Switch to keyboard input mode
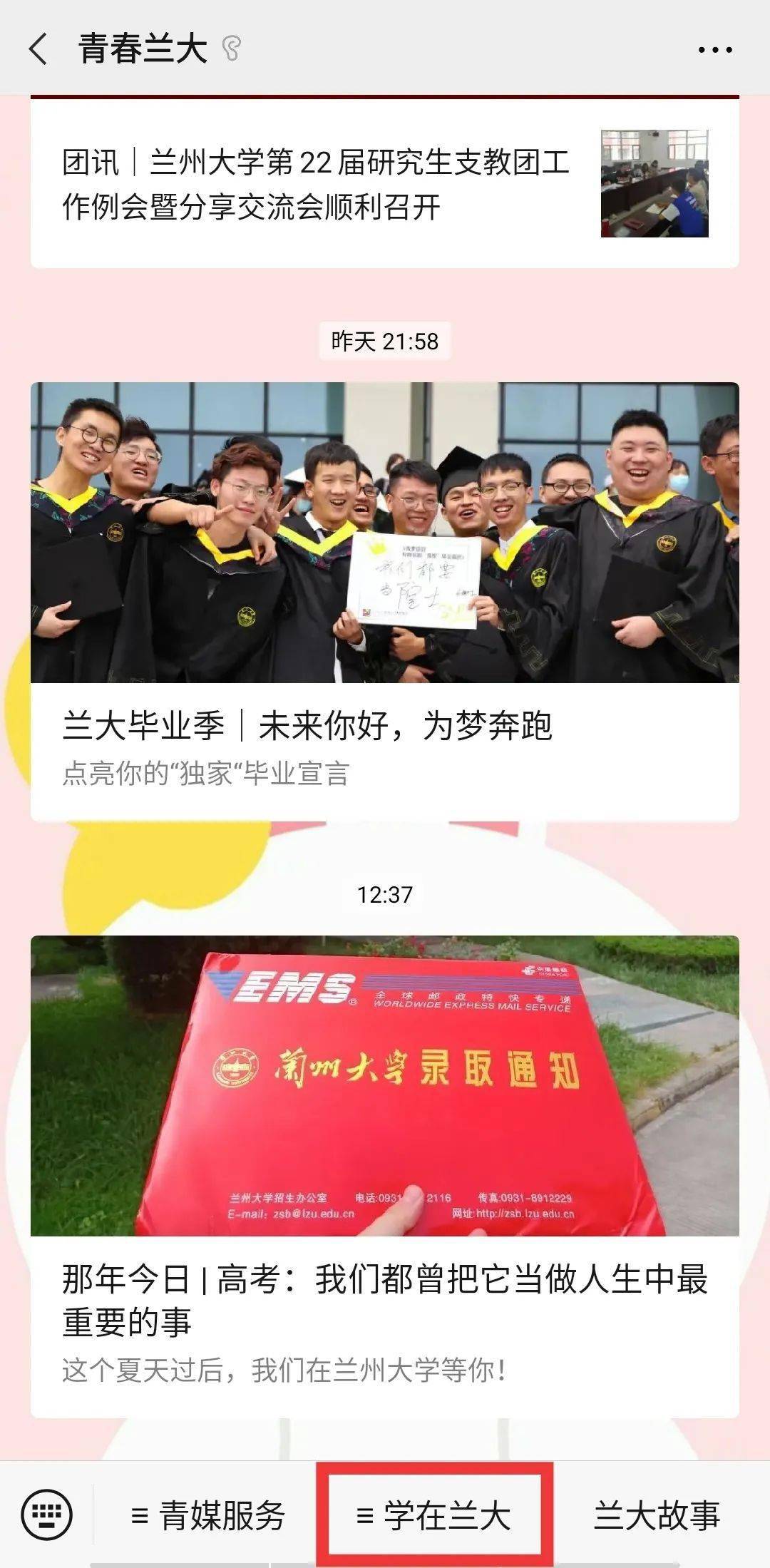The height and width of the screenshot is (1568, 770). [47, 1515]
